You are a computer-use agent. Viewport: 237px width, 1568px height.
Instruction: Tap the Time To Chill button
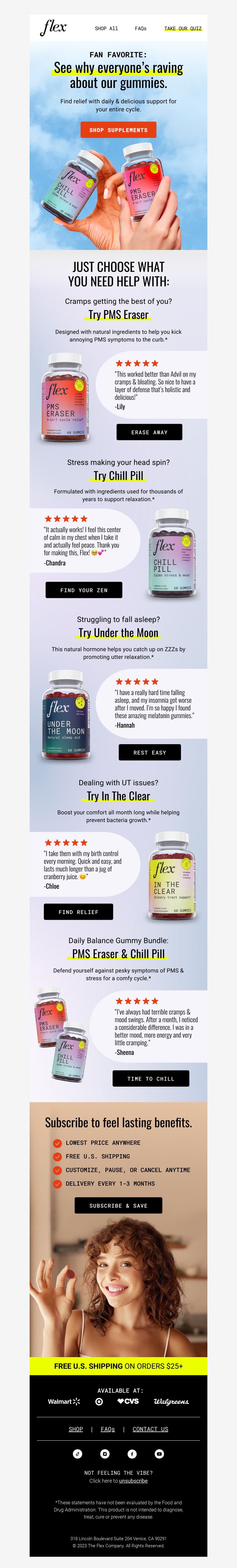(x=150, y=1078)
